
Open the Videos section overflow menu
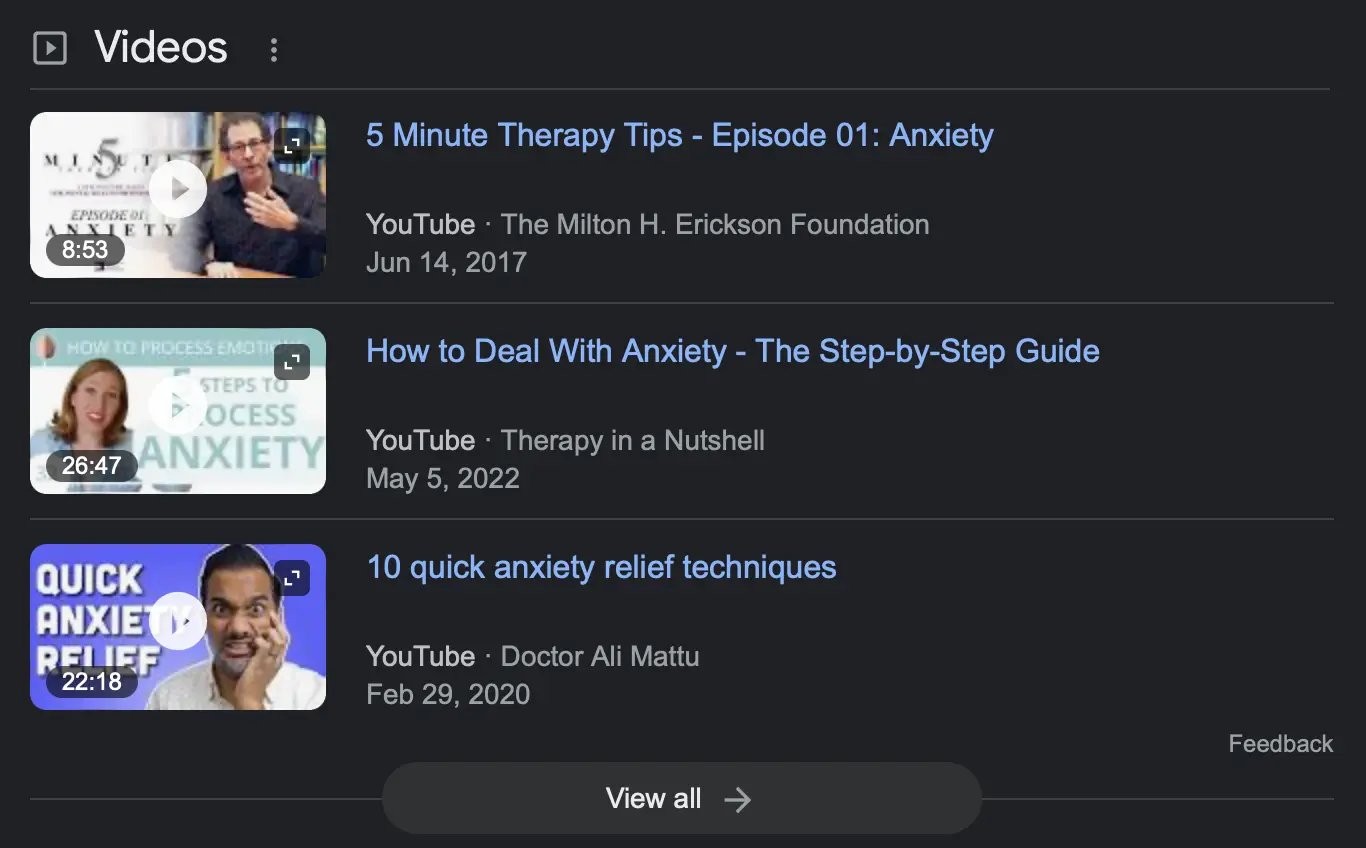click(274, 49)
